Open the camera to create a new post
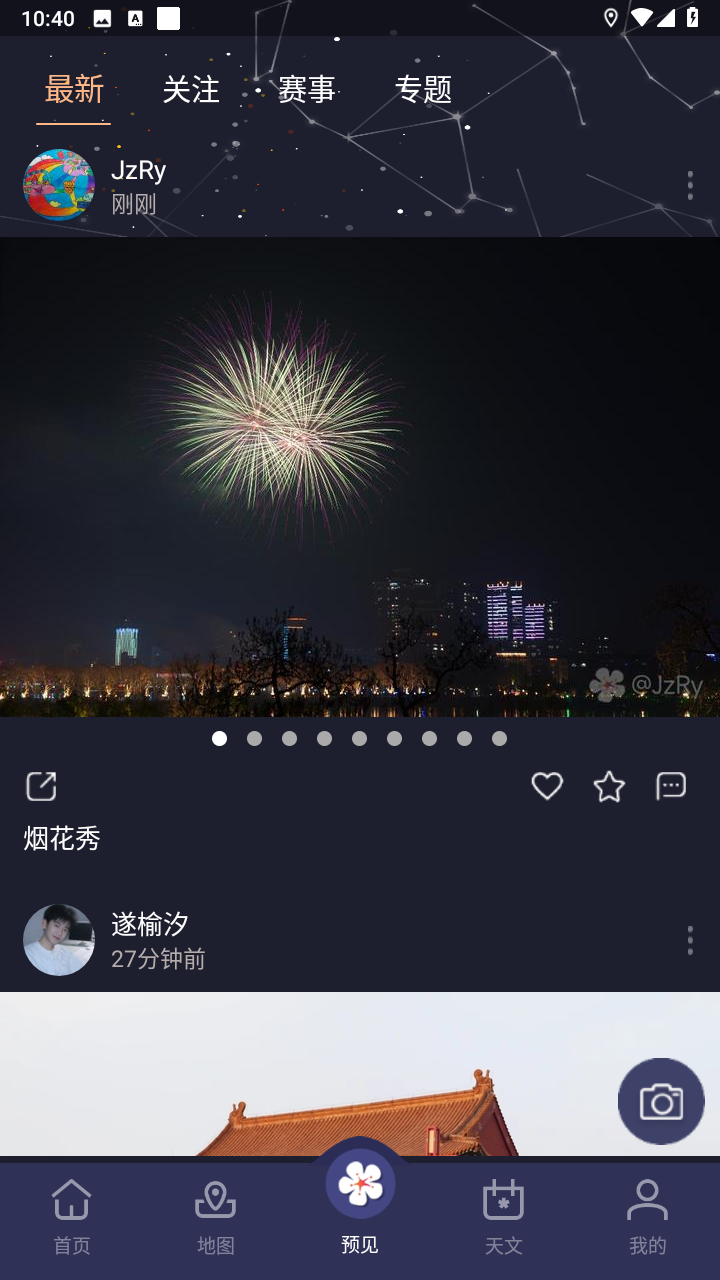The height and width of the screenshot is (1280, 720). [x=660, y=1100]
